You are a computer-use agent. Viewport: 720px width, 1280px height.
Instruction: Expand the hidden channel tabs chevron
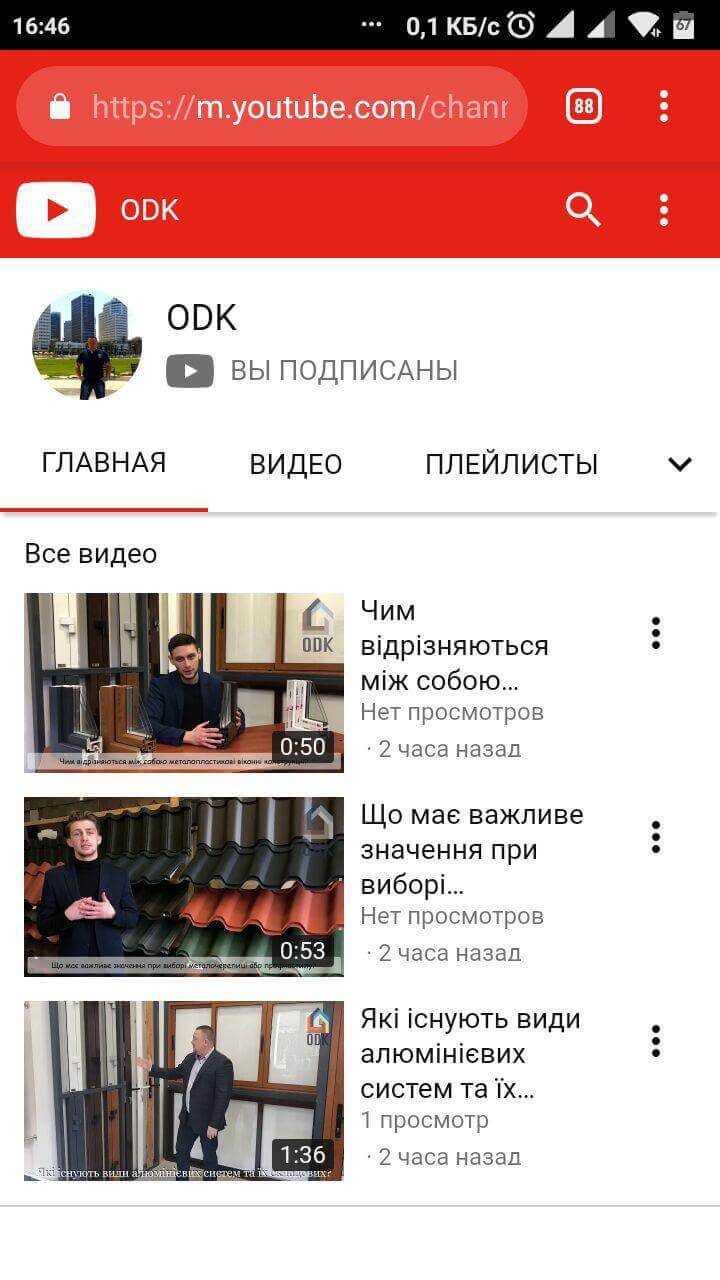pyautogui.click(x=679, y=464)
